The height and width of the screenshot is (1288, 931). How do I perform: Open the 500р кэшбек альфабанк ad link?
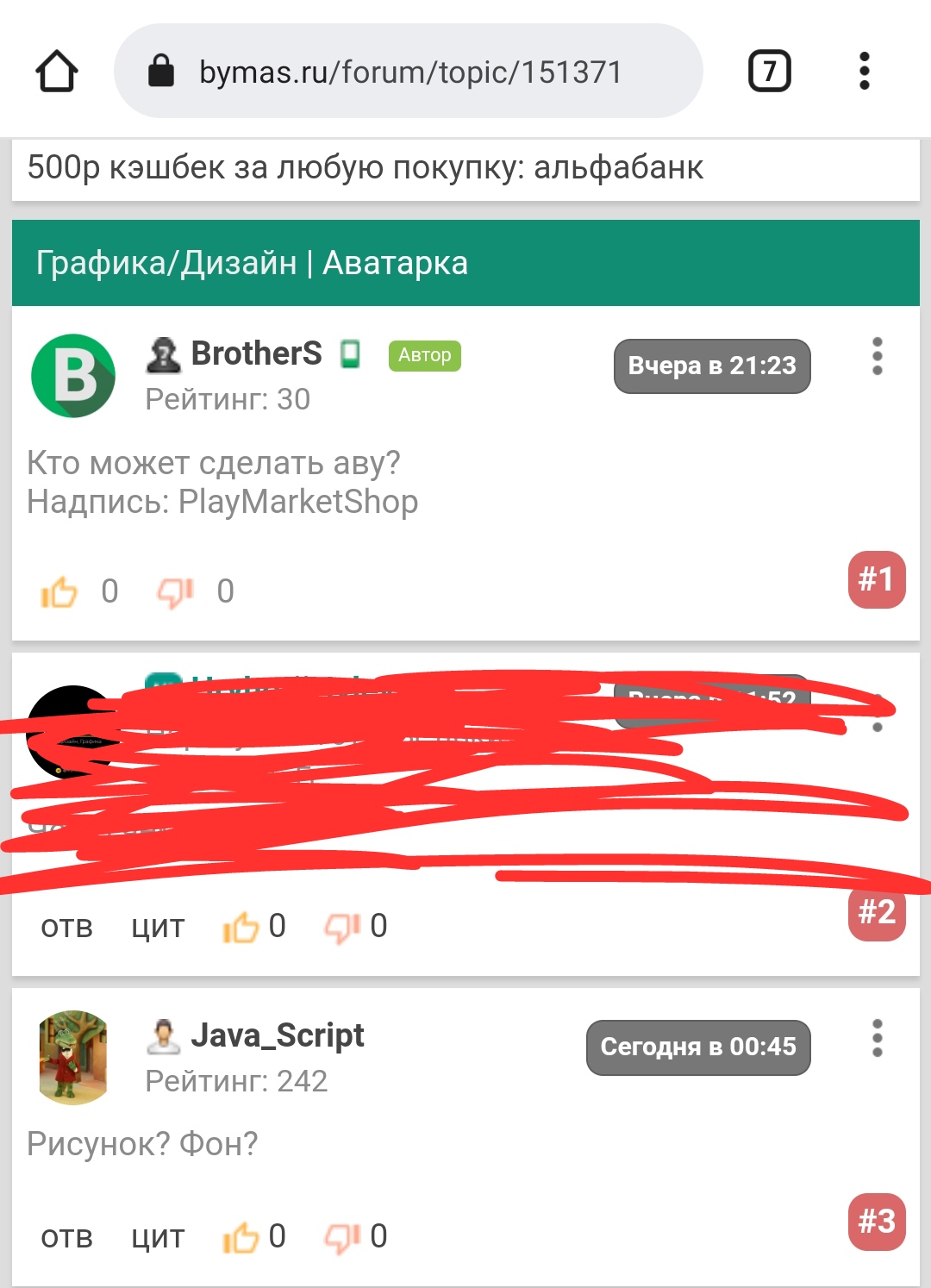coord(366,167)
